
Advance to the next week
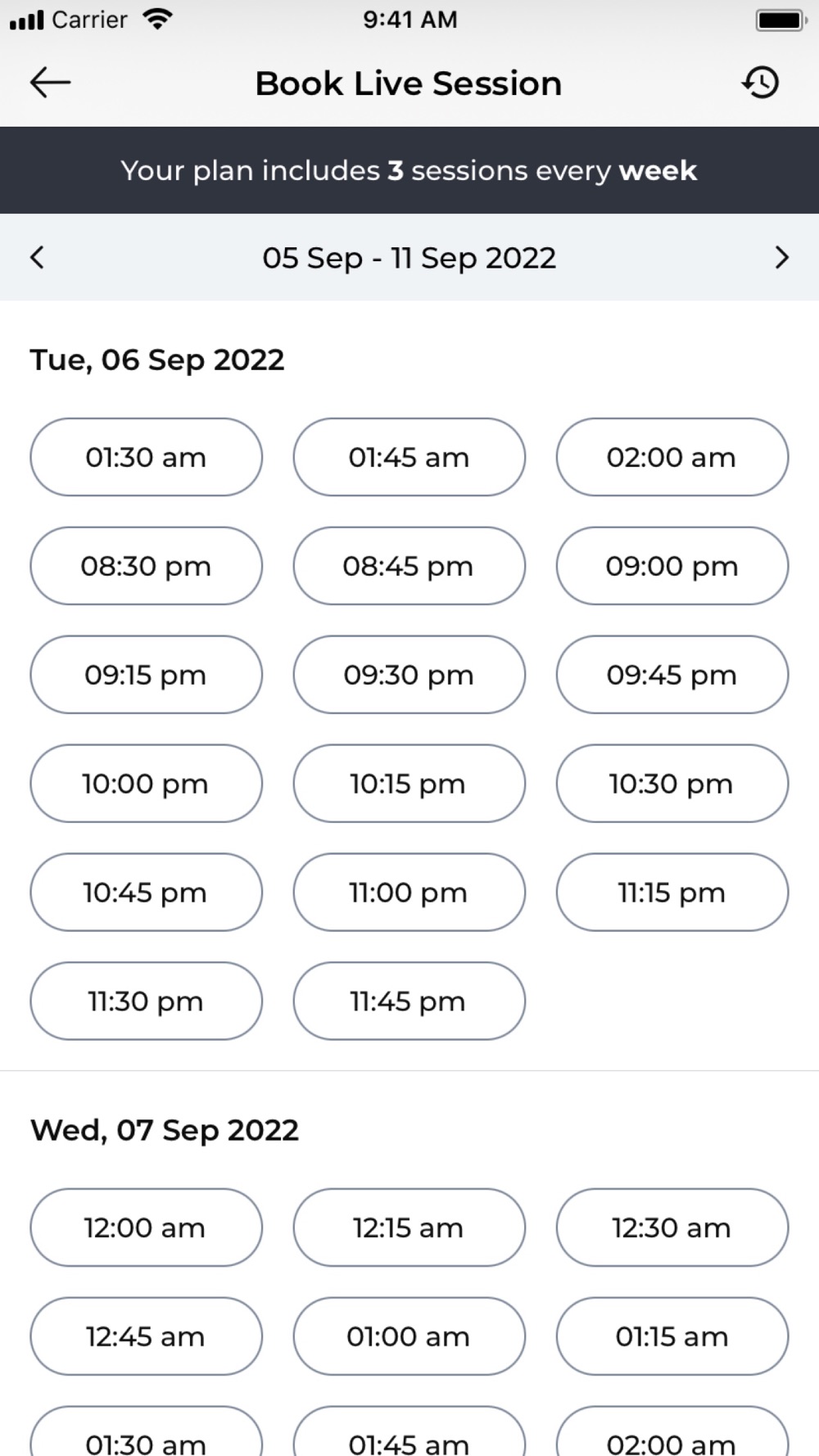[781, 258]
